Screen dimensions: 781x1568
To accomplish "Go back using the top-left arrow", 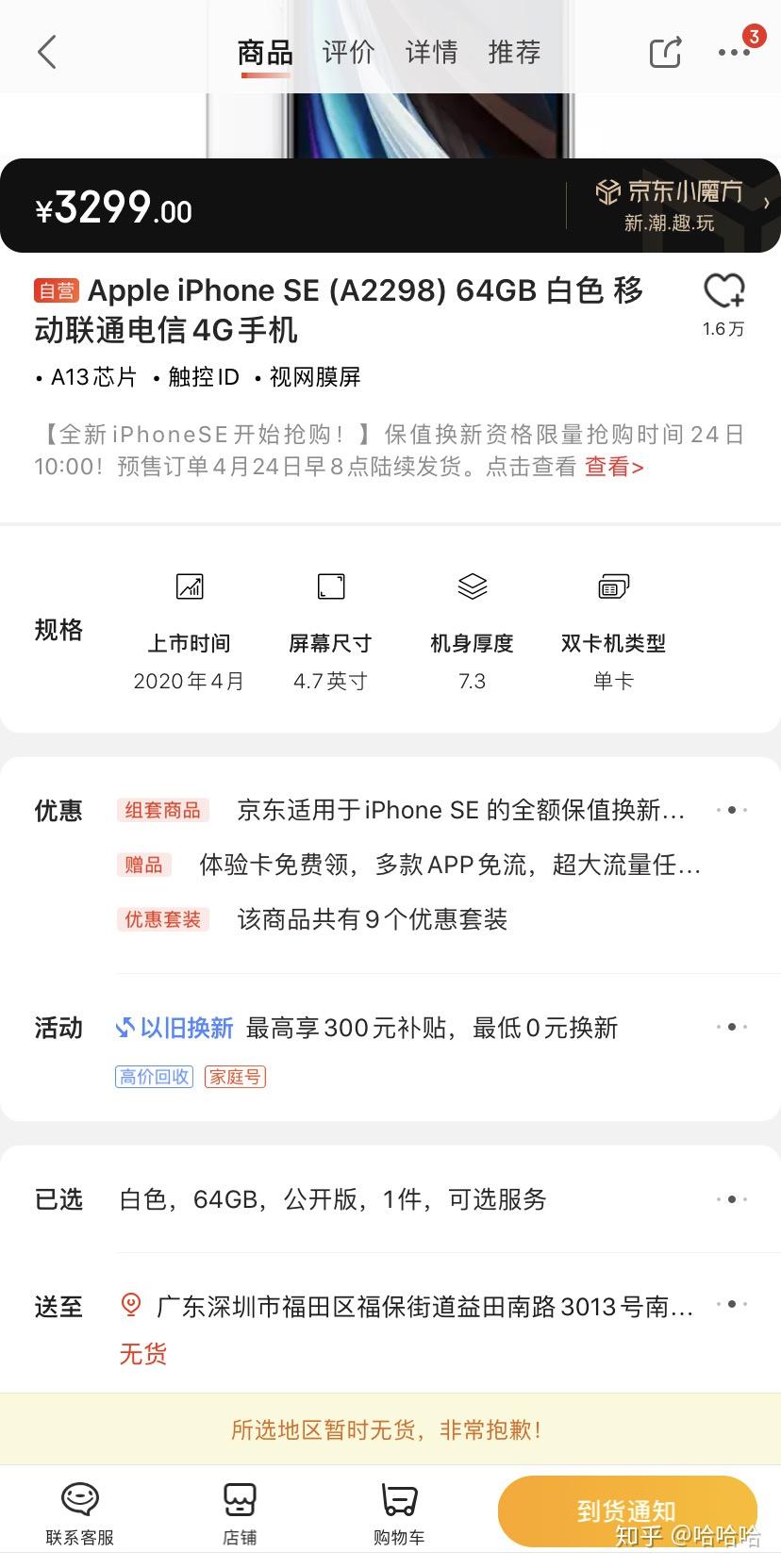I will click(47, 53).
